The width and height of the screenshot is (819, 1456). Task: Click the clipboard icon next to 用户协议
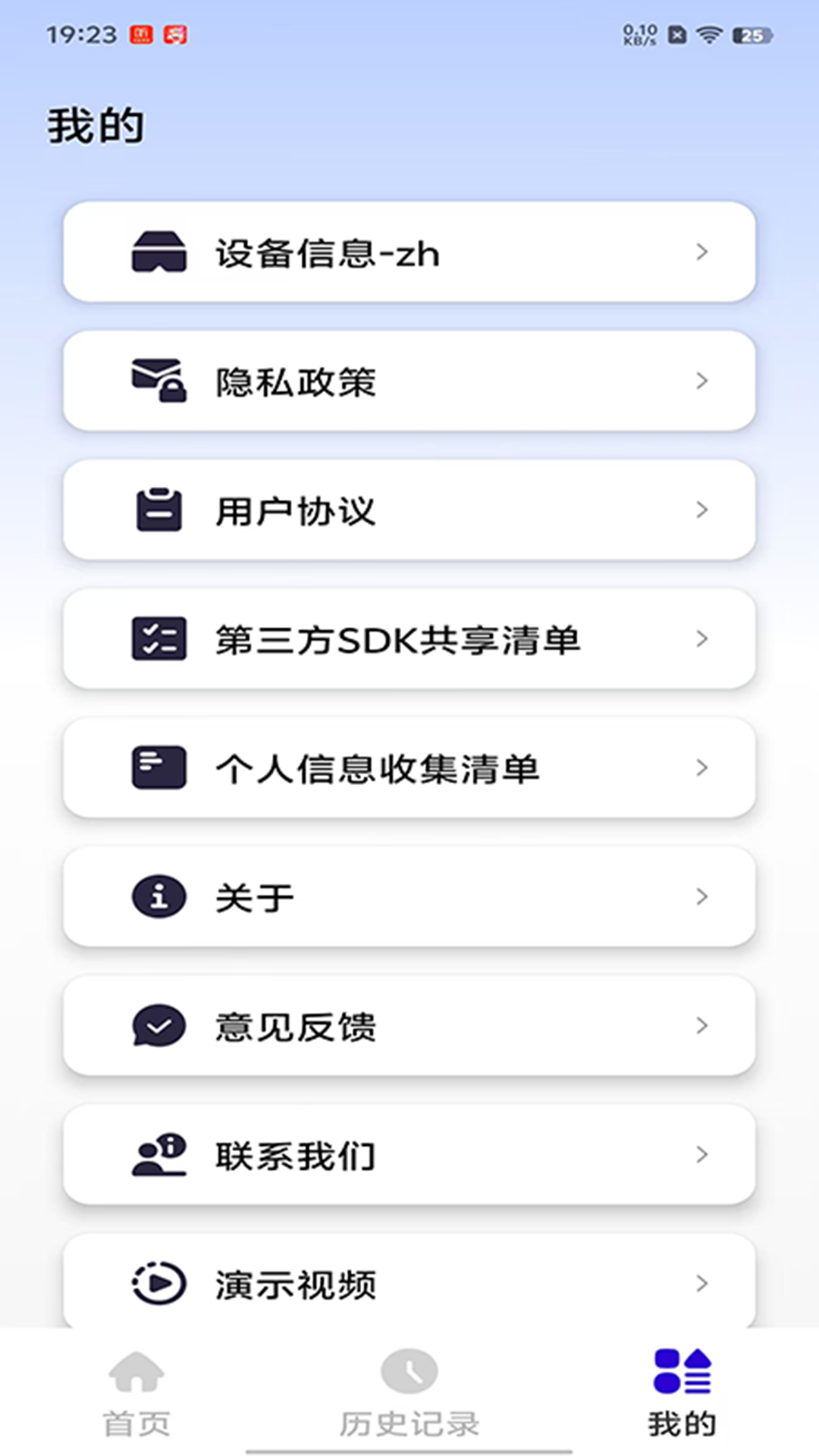pyautogui.click(x=158, y=510)
